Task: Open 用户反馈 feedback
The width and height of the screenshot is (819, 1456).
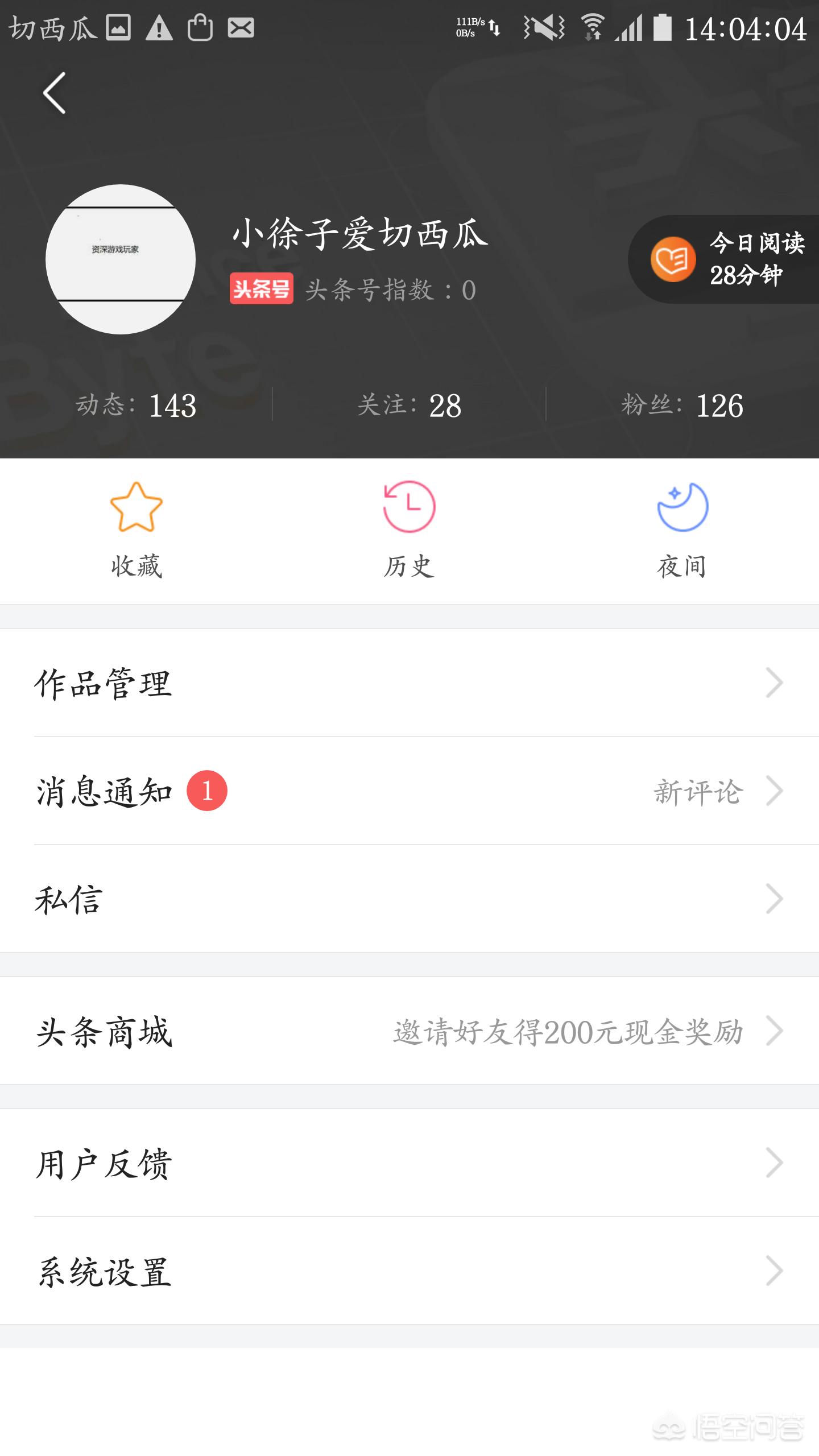Action: pyautogui.click(x=409, y=1163)
